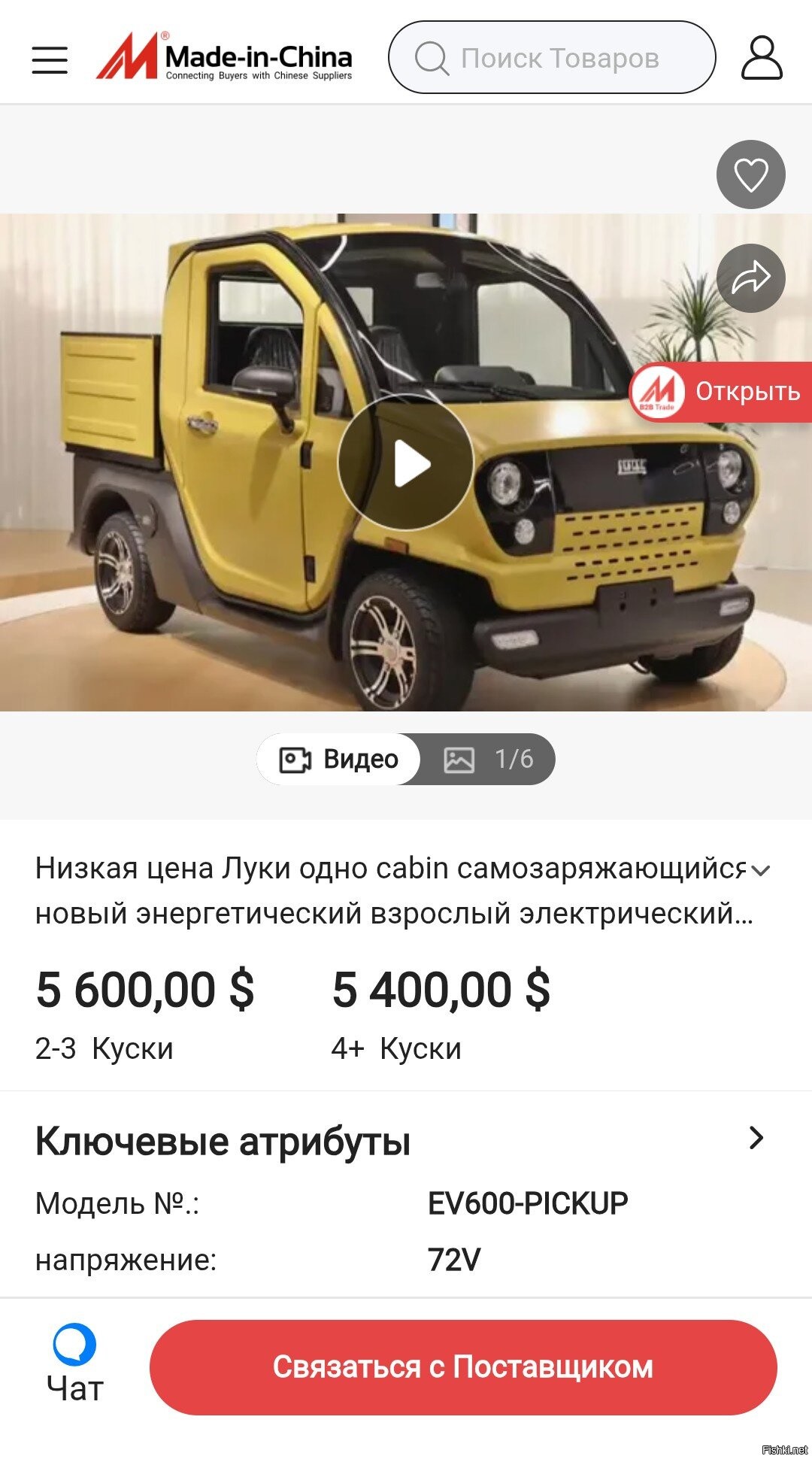Tap Связаться с Поставщиком button

click(x=463, y=1367)
